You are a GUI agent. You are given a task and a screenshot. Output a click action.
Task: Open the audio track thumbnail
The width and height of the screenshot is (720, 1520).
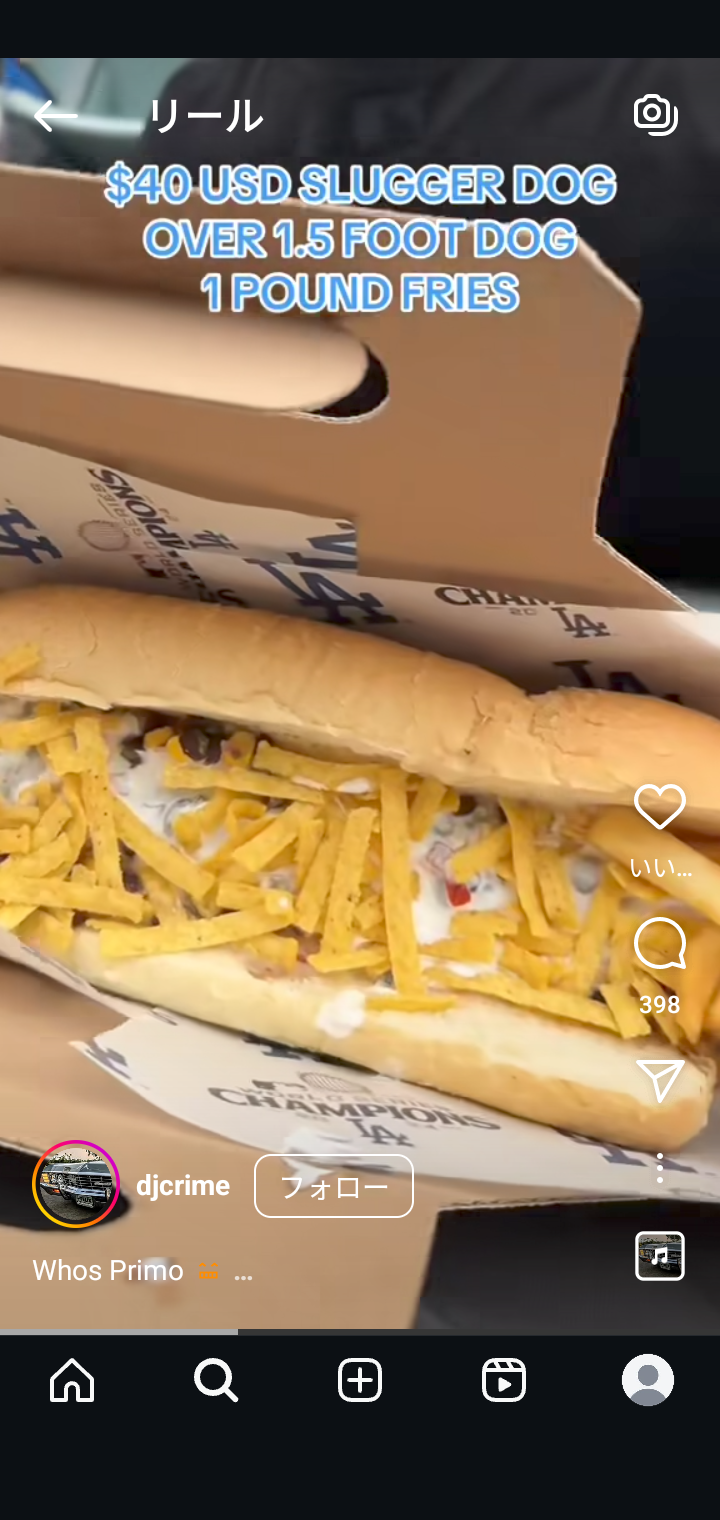pyautogui.click(x=660, y=1256)
